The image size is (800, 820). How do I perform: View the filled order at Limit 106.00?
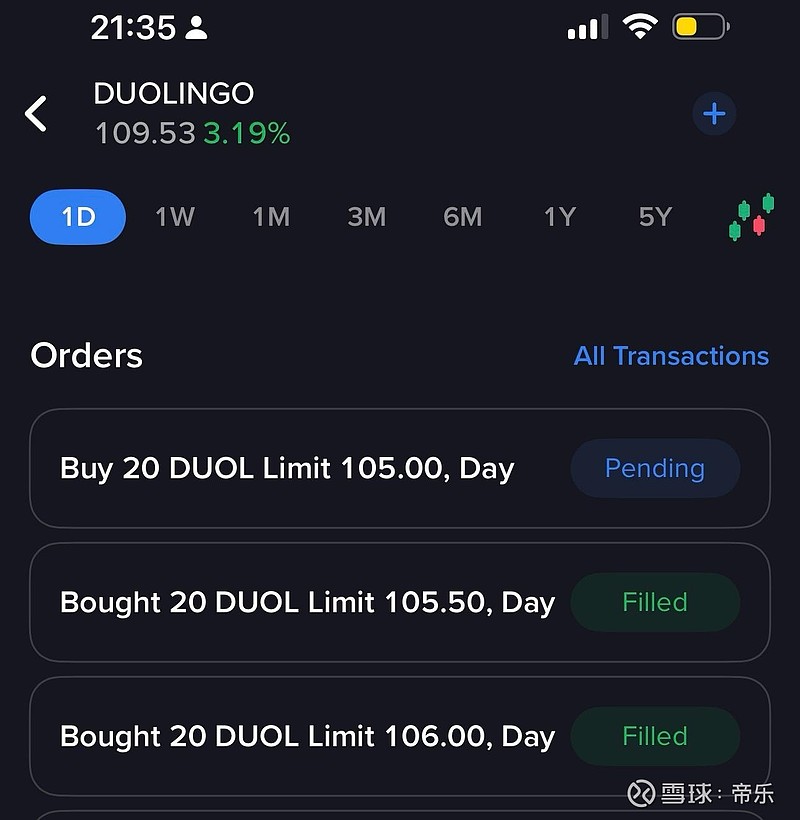click(x=400, y=736)
